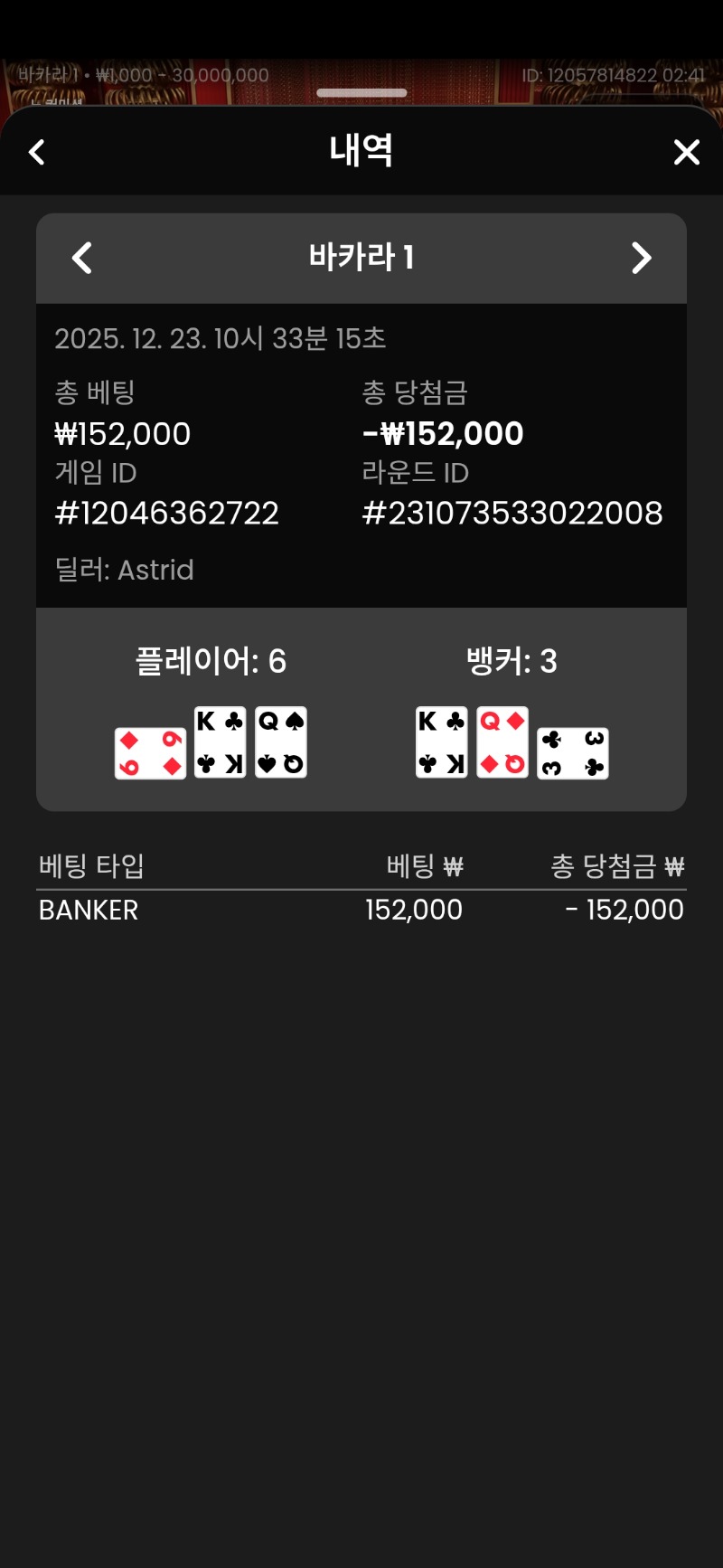Screen dimensions: 723x1568
Task: Go back from the 내역 history screen
Action: [37, 152]
